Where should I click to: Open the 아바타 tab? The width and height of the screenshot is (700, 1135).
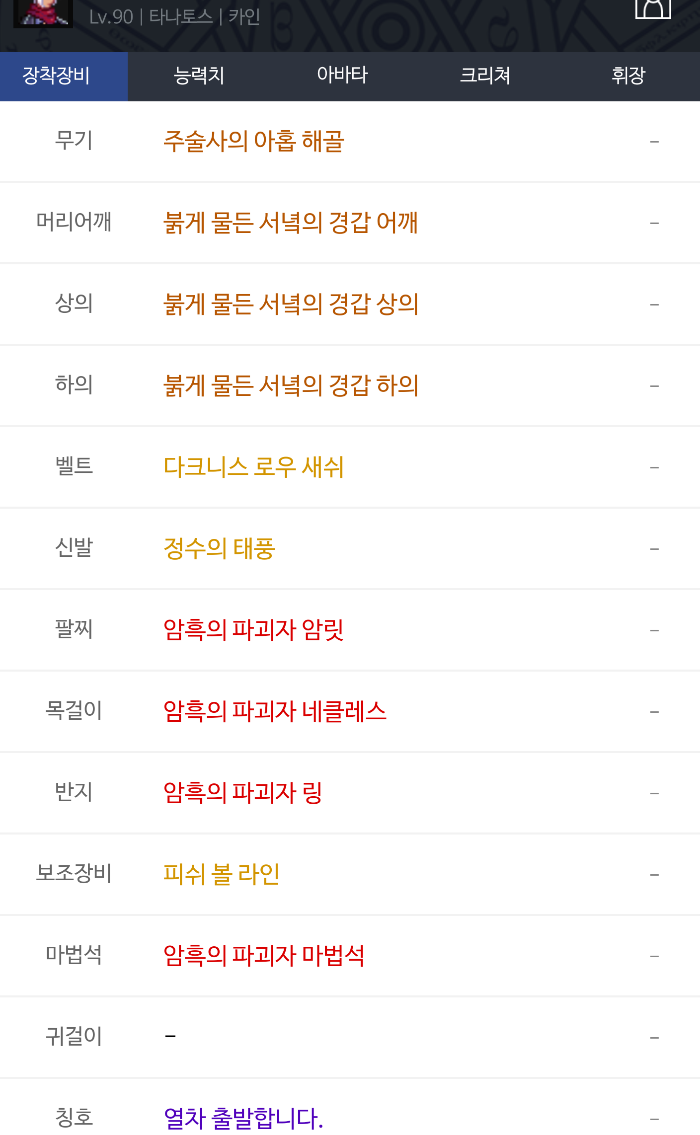(342, 76)
